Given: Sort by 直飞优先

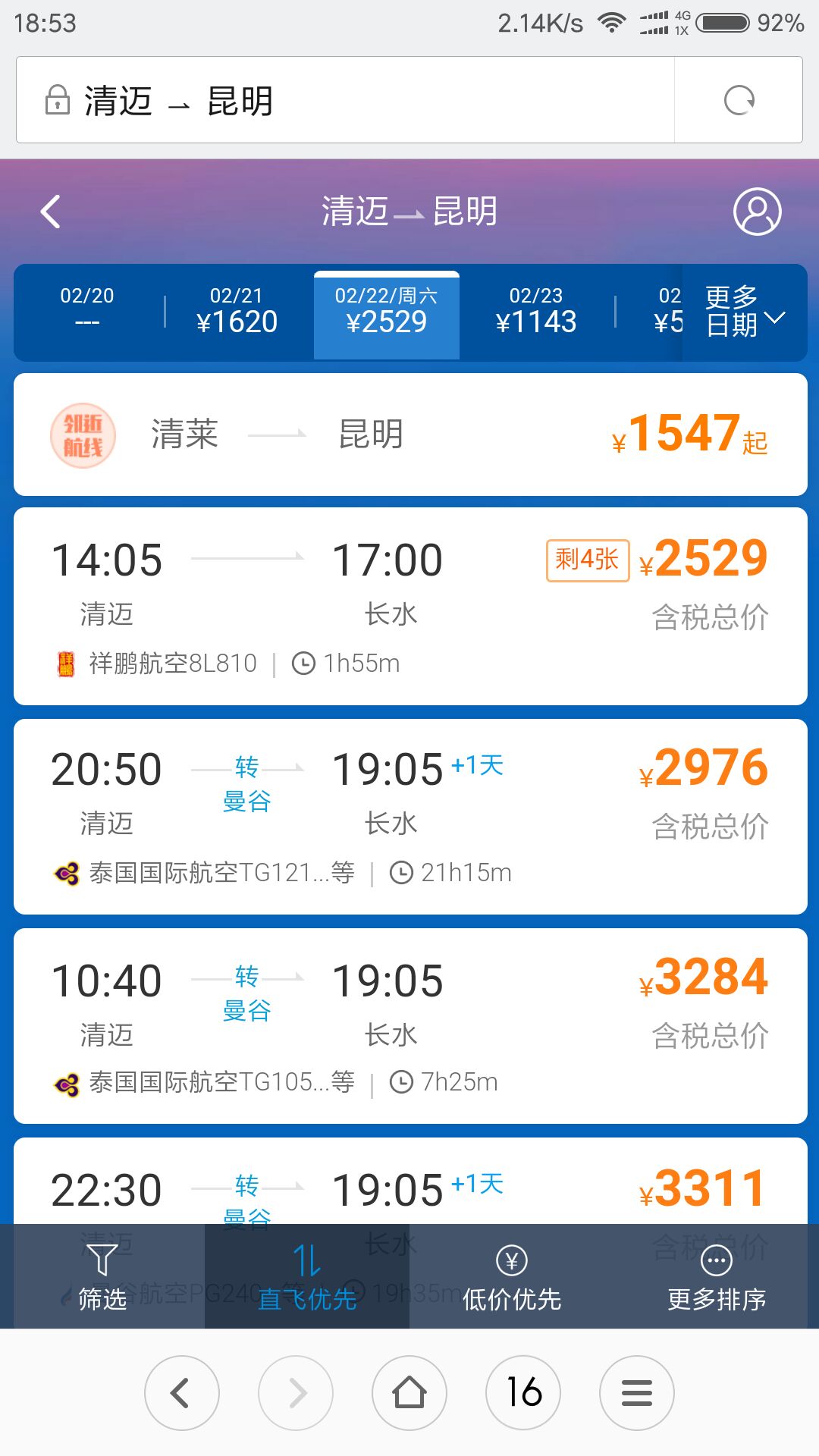Looking at the screenshot, I should point(307,1276).
